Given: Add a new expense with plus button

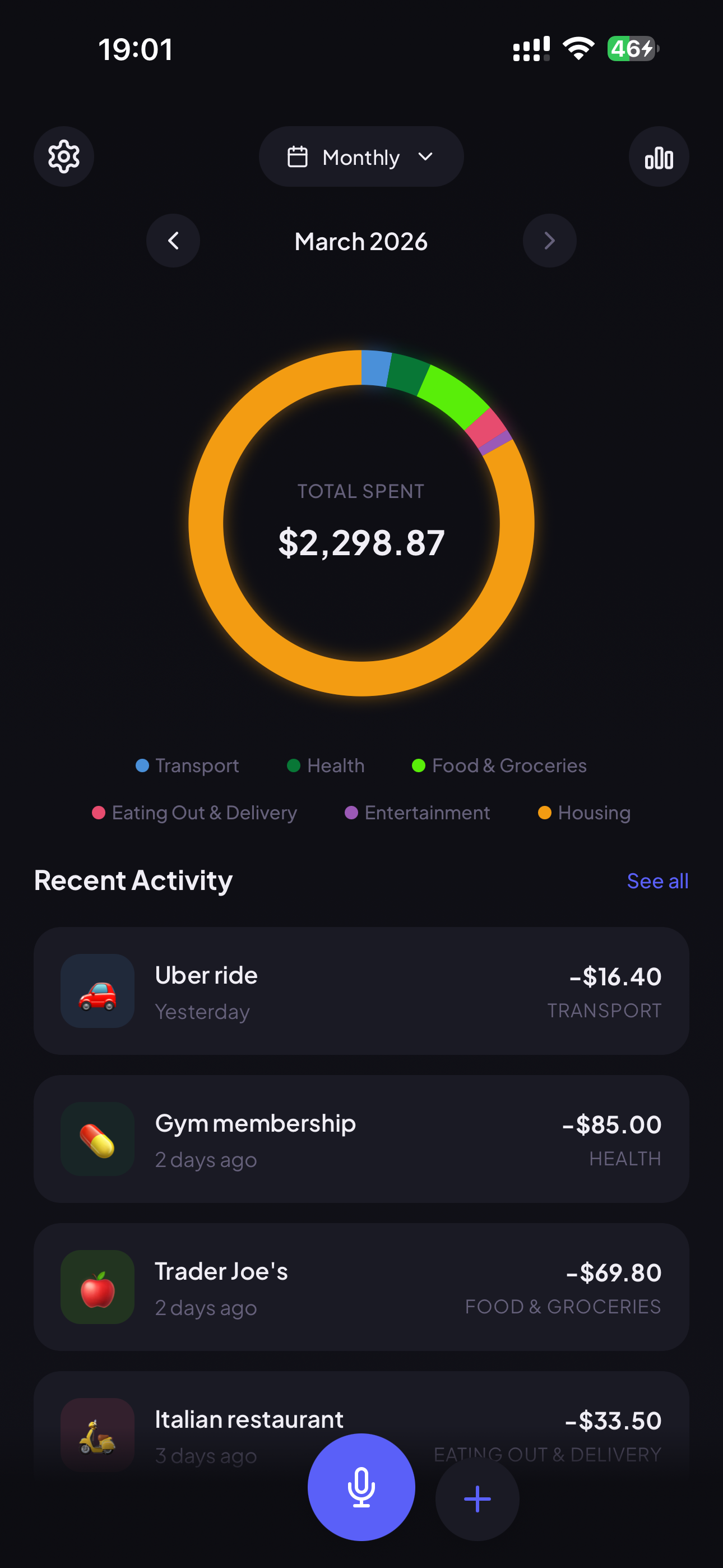Looking at the screenshot, I should click(477, 1498).
